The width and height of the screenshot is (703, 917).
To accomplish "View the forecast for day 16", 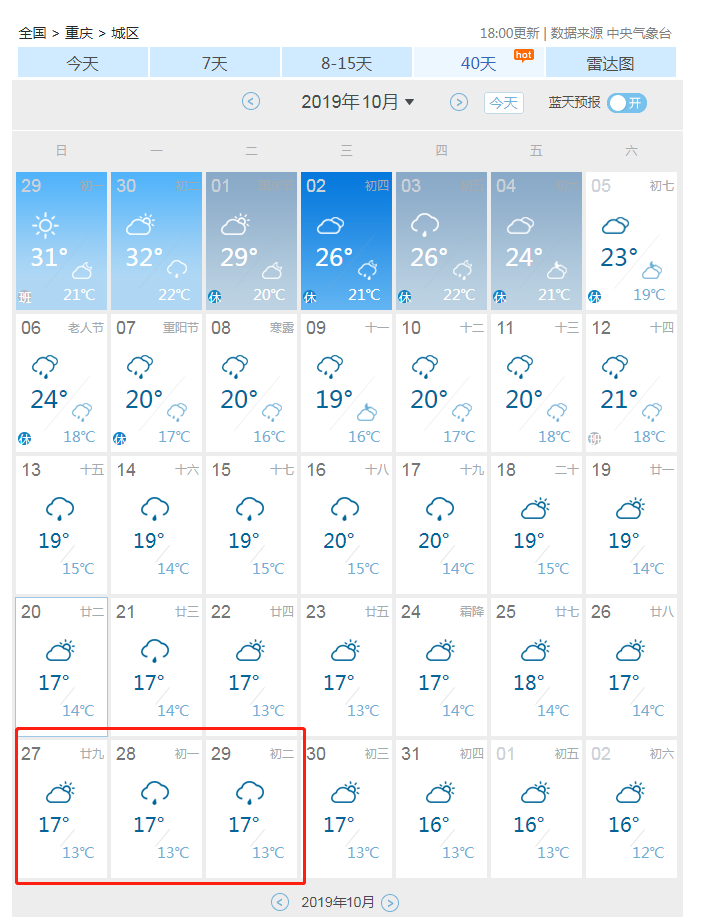I will [x=346, y=525].
